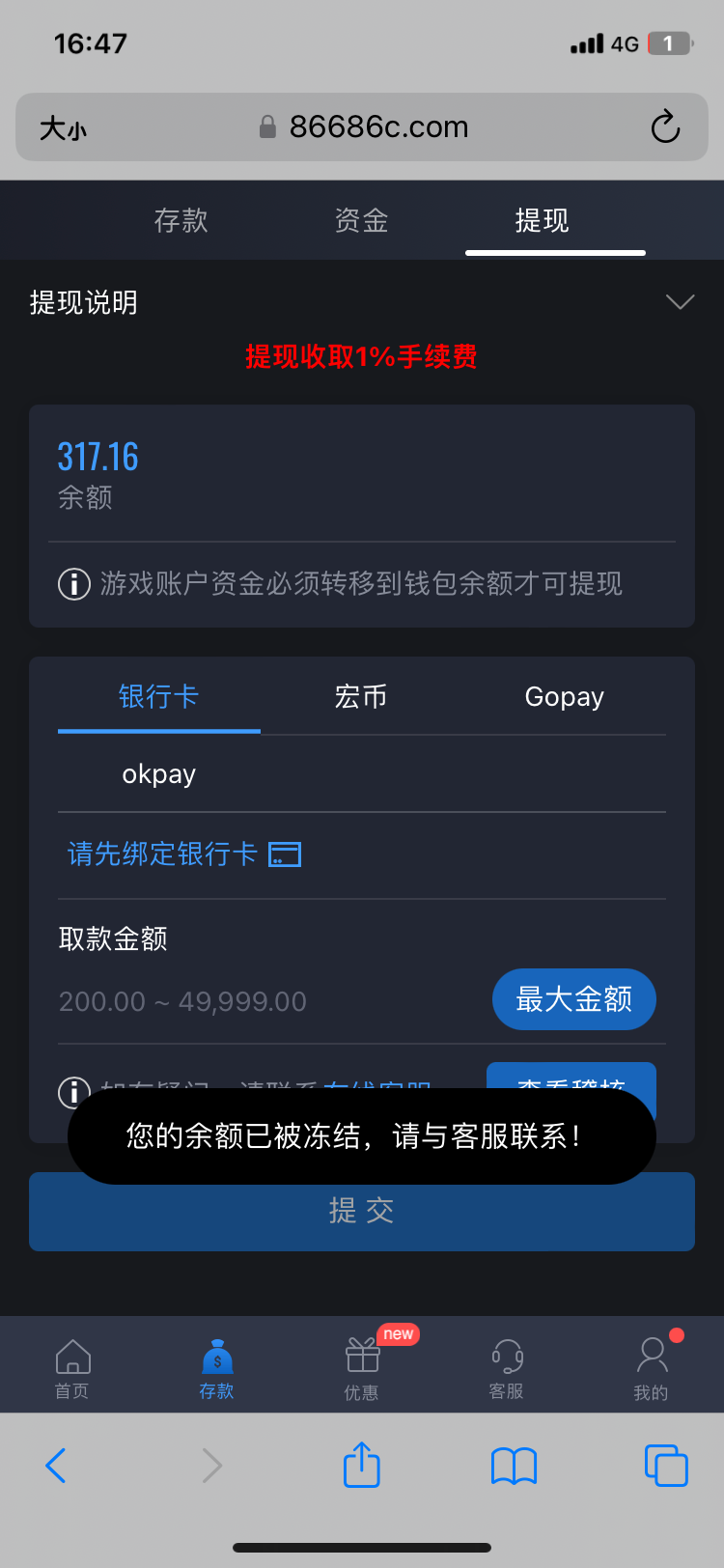724x1568 pixels.
Task: Open the 我的 profile tab
Action: [x=651, y=1369]
